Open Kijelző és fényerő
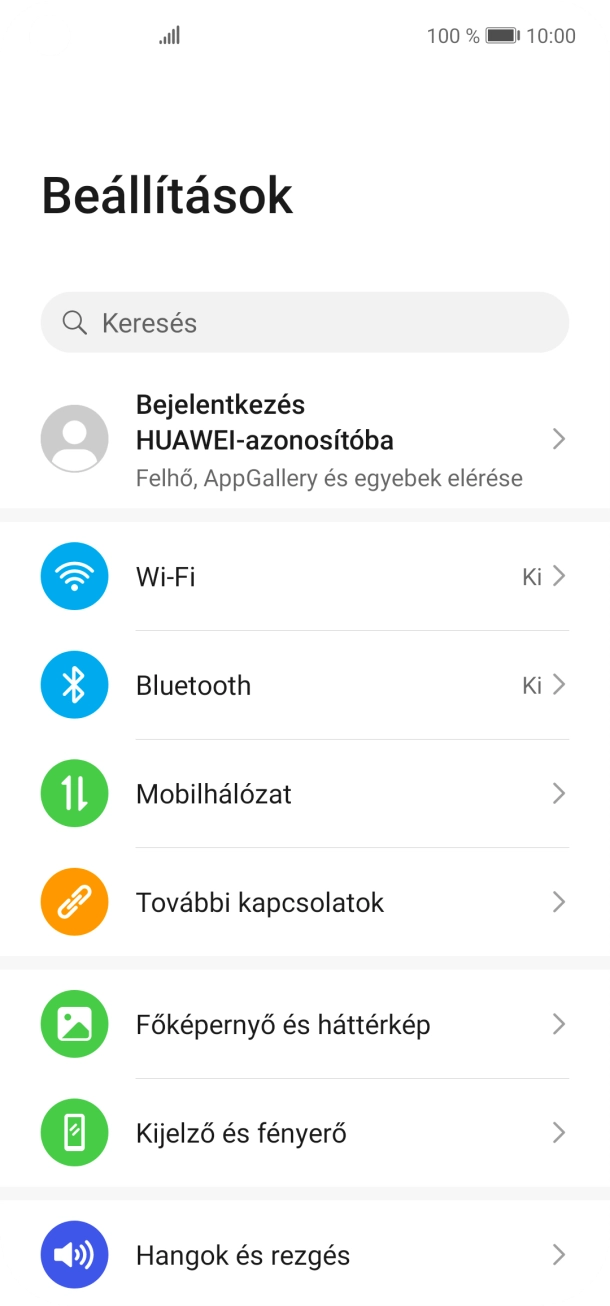Viewport: 610px width, 1306px height. coord(304,1134)
